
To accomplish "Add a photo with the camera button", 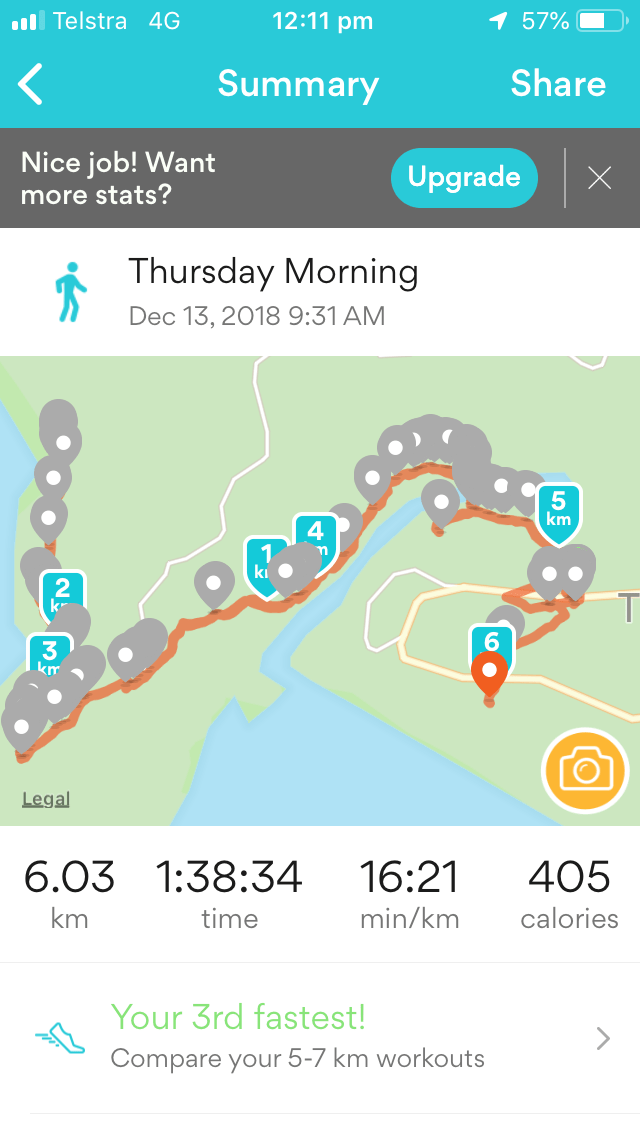I will 584,770.
